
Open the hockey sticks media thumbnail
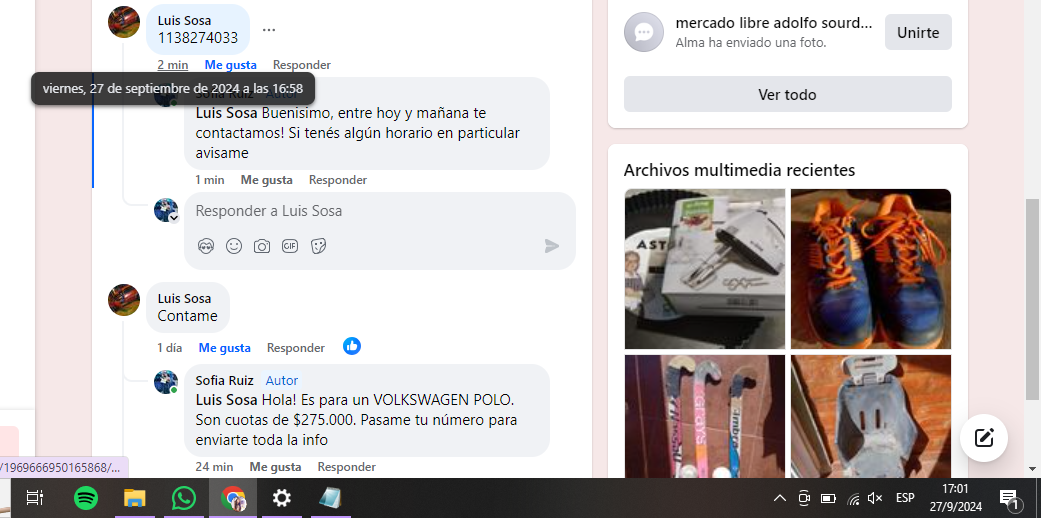(x=704, y=415)
